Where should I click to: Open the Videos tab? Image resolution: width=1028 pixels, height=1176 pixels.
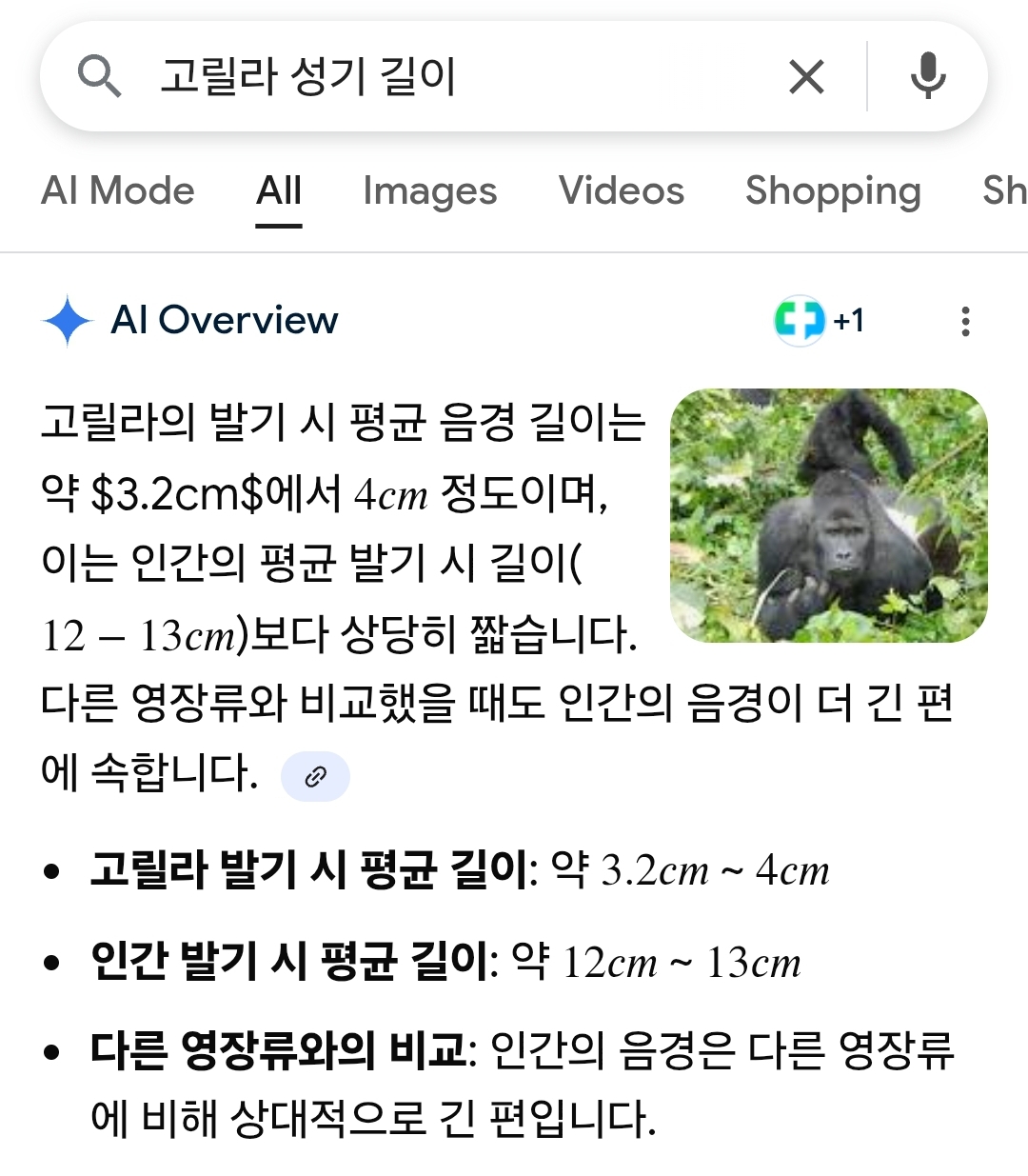pos(621,190)
